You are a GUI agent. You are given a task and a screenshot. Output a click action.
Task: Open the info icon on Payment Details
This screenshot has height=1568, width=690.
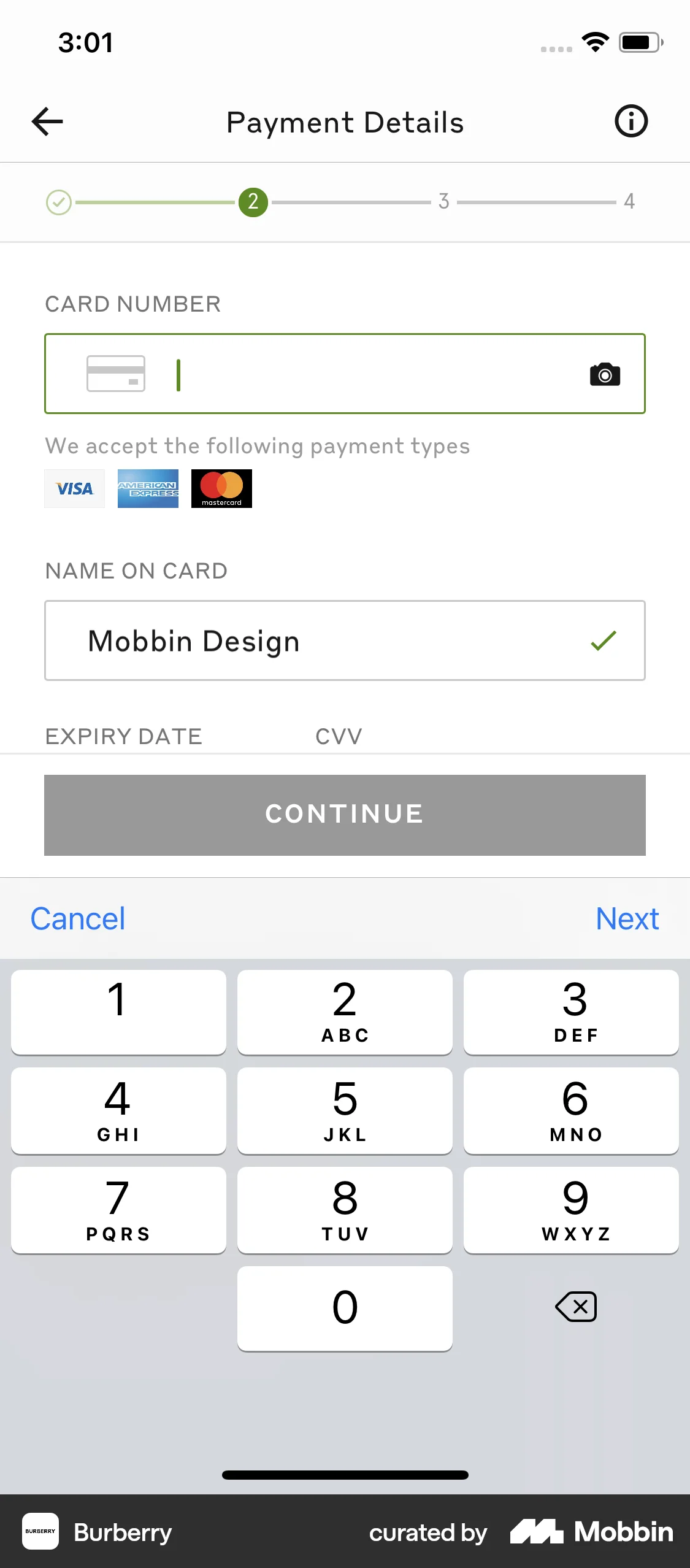631,121
